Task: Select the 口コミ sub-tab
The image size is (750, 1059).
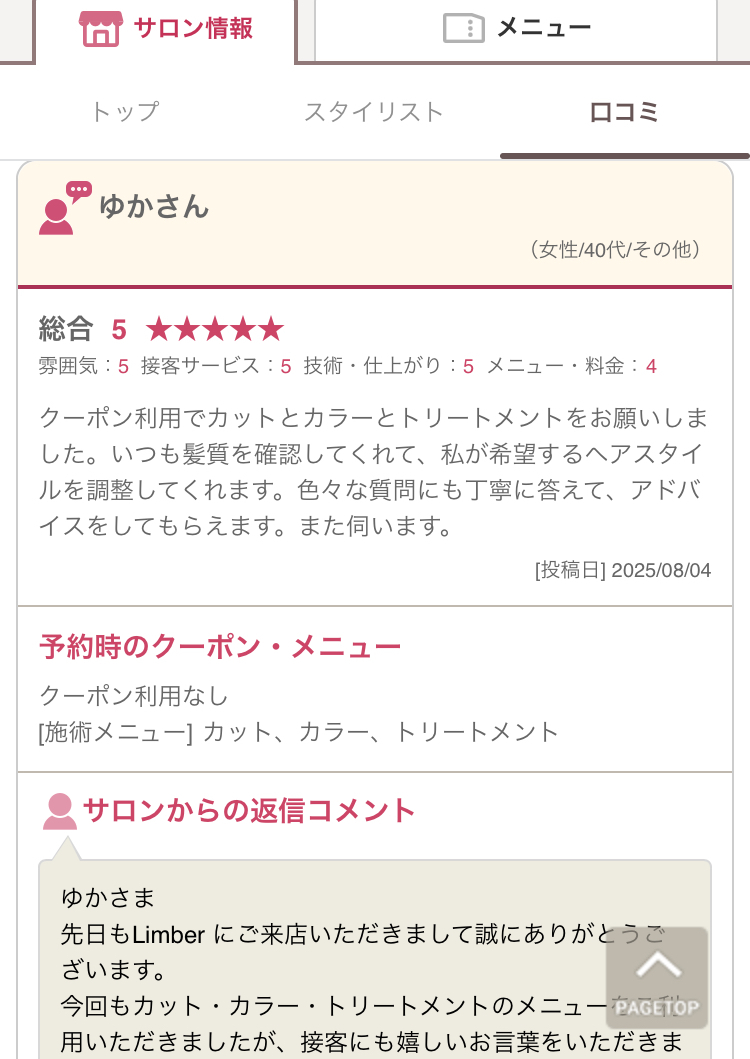Action: pyautogui.click(x=624, y=112)
